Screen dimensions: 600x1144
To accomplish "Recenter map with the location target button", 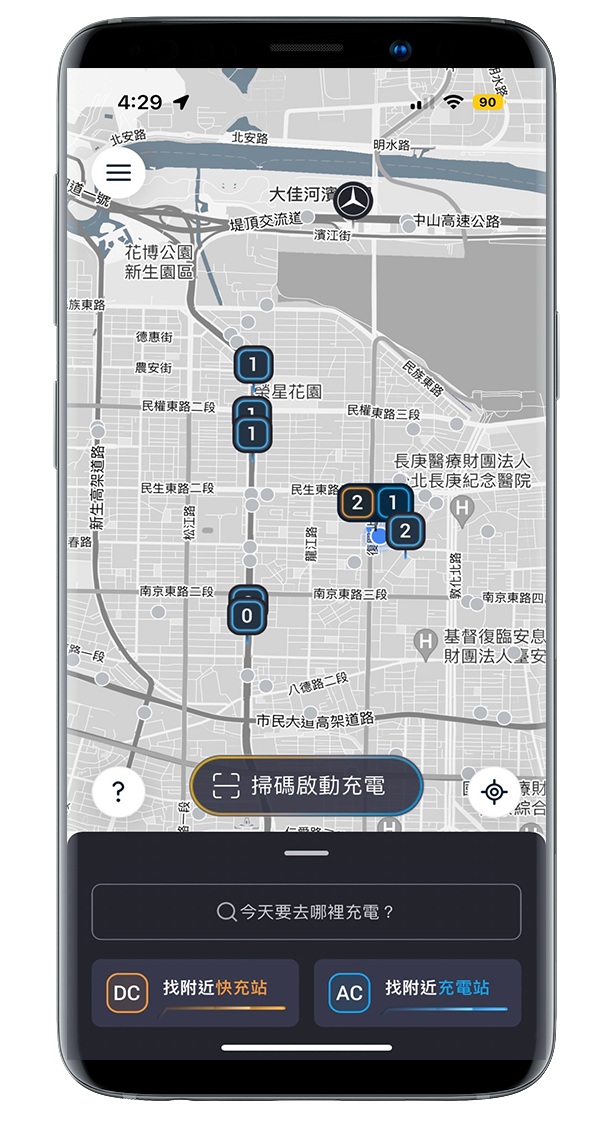I will (494, 792).
